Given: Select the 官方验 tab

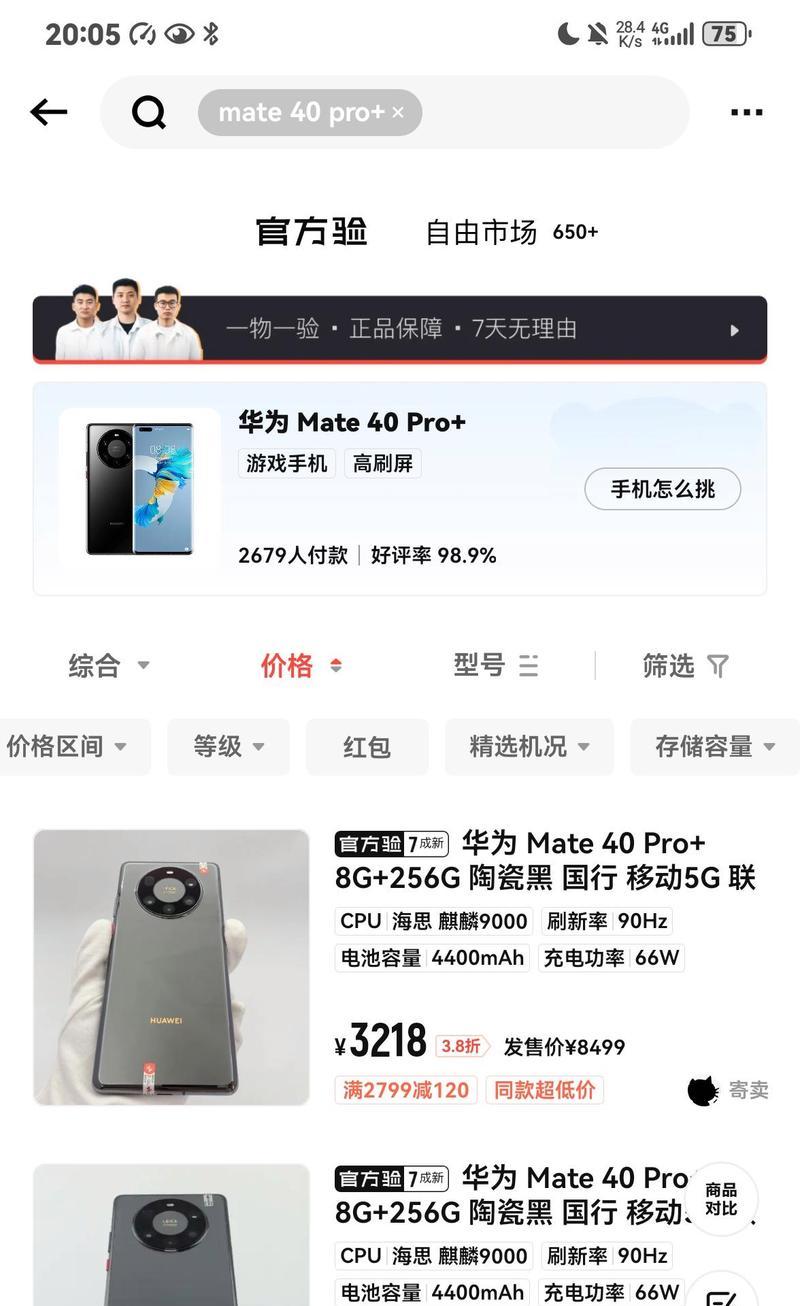Looking at the screenshot, I should pyautogui.click(x=311, y=231).
